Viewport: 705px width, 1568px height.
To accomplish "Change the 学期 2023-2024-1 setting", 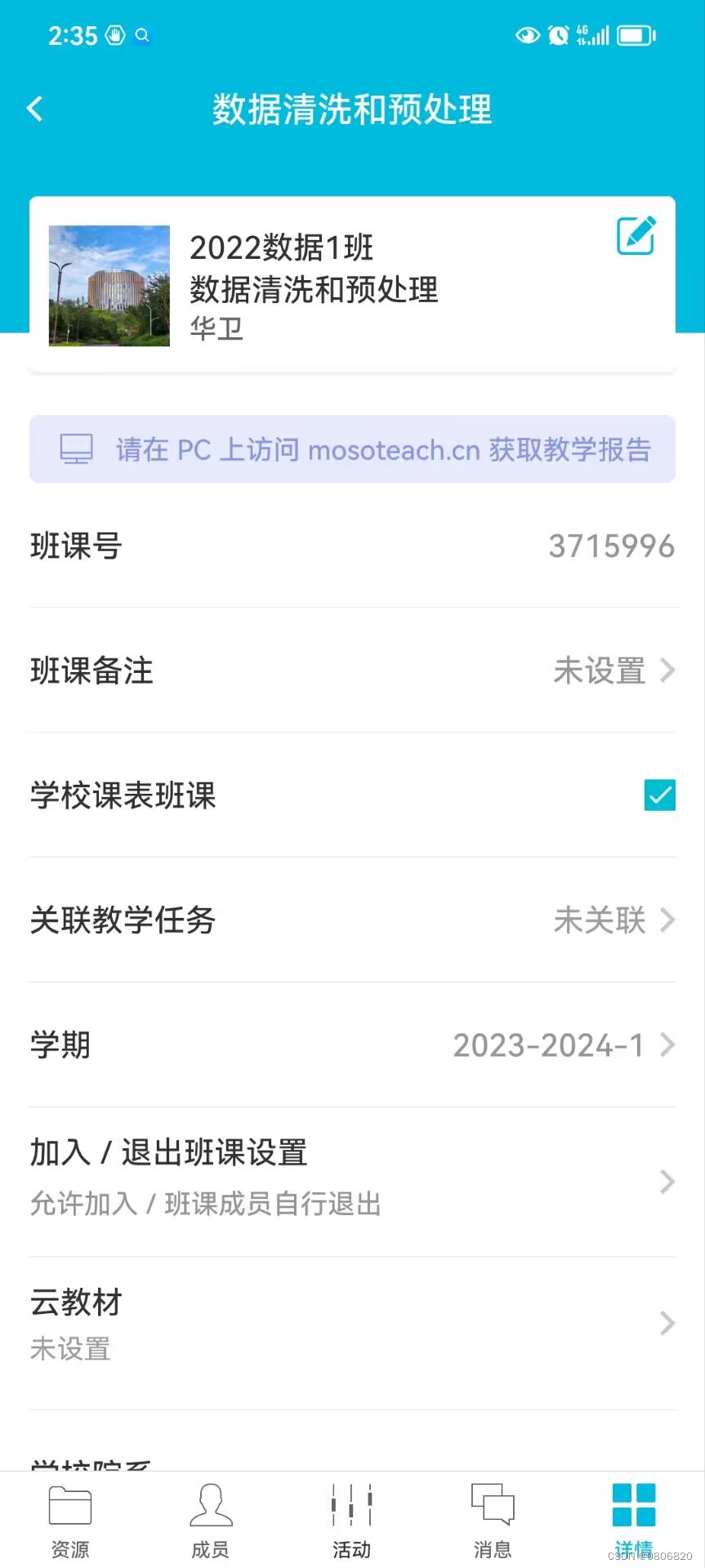I will [352, 1045].
